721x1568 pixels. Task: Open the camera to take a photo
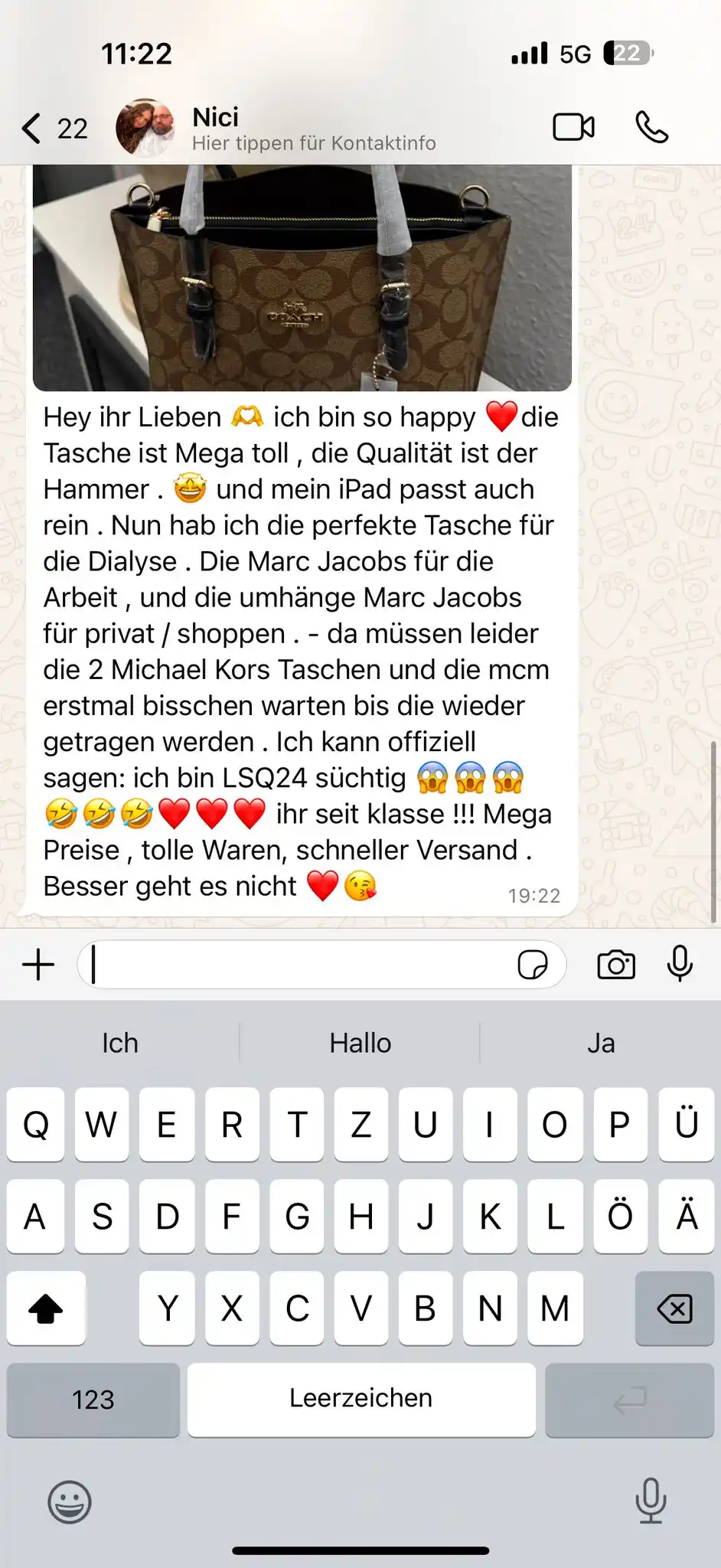click(x=617, y=964)
